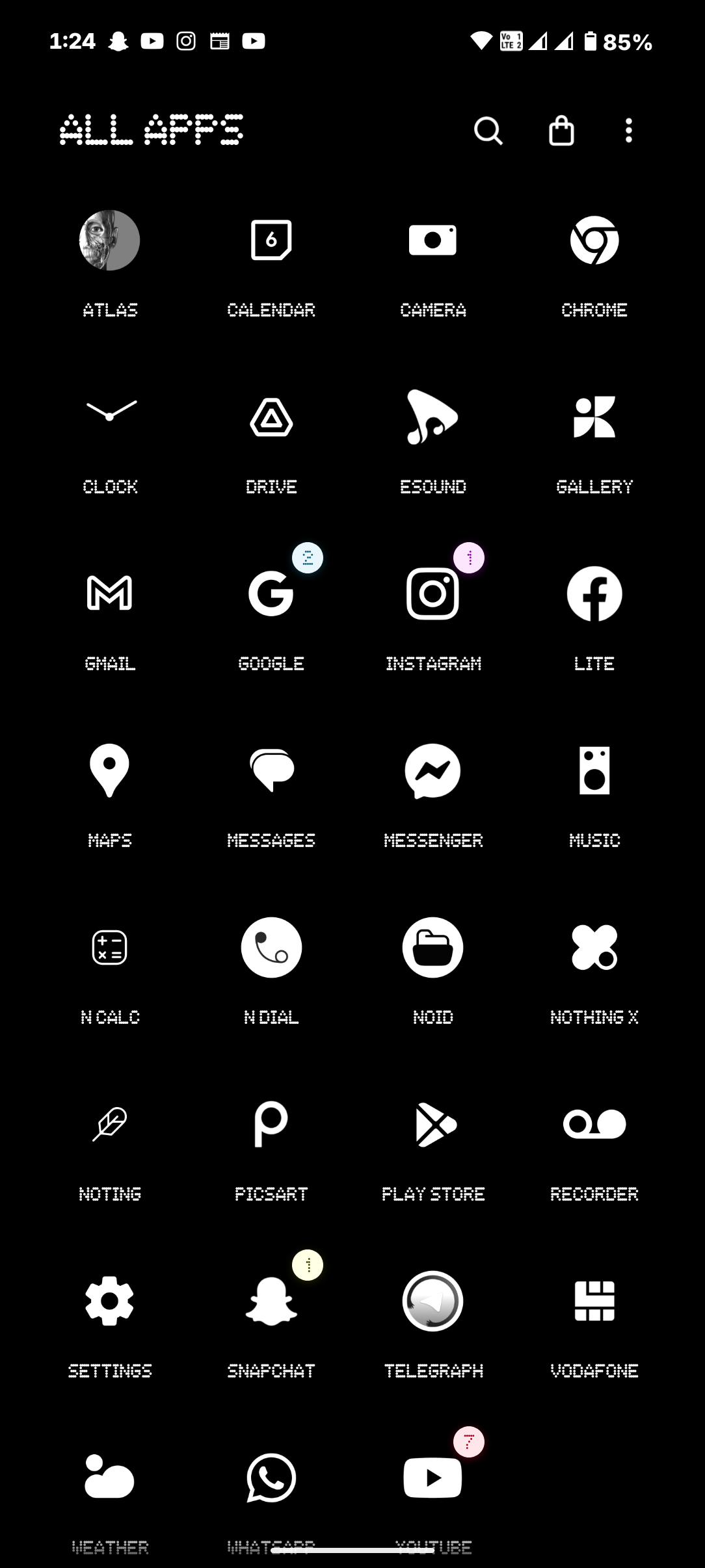The height and width of the screenshot is (1568, 705).
Task: Open Chrome browser
Action: point(594,241)
